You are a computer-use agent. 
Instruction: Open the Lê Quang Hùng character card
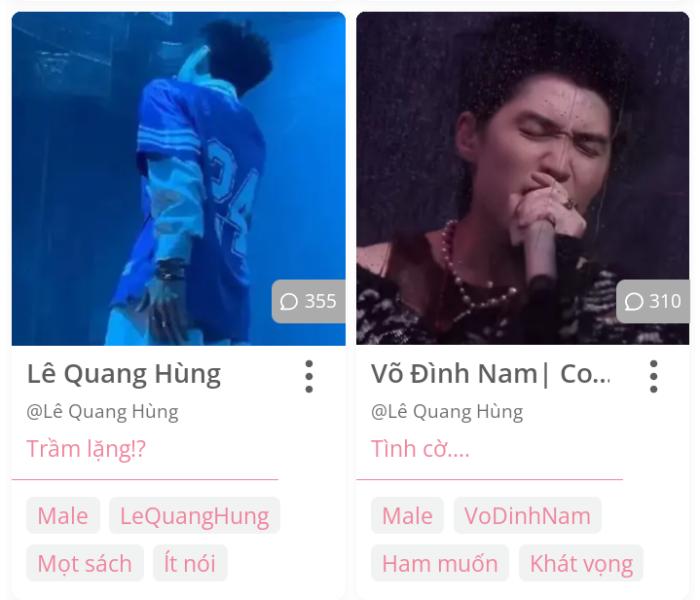178,180
